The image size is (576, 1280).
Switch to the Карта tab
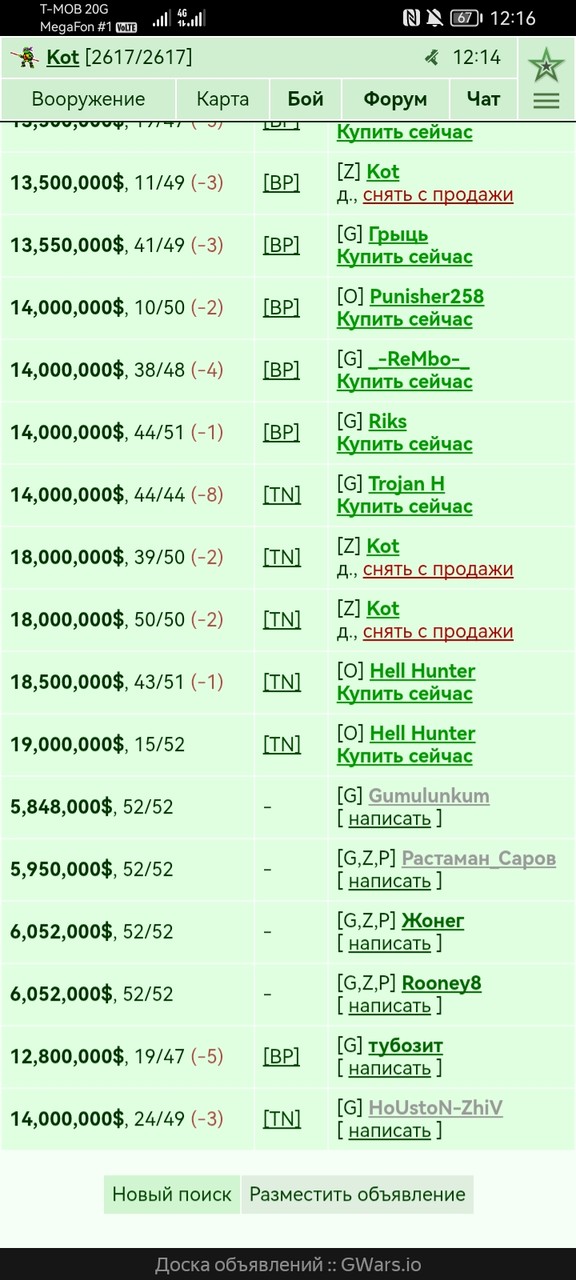(222, 99)
